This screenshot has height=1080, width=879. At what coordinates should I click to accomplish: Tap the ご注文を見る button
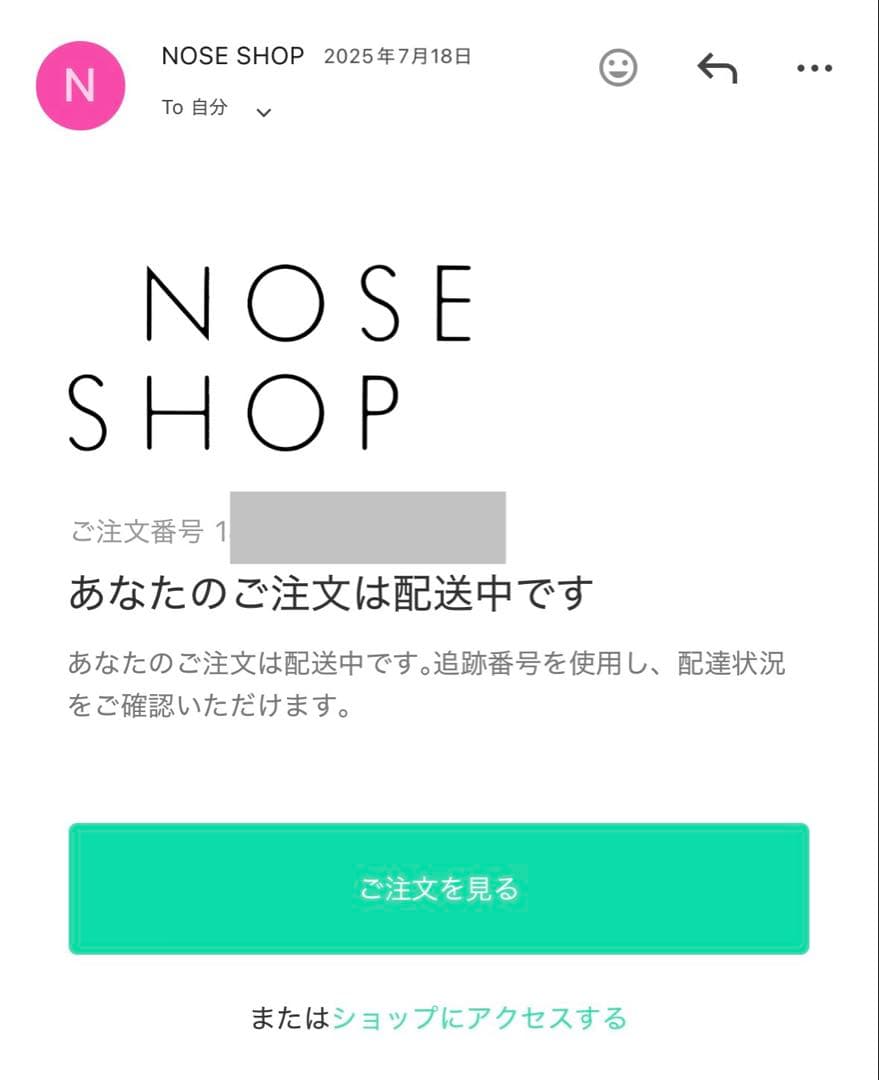(x=438, y=888)
